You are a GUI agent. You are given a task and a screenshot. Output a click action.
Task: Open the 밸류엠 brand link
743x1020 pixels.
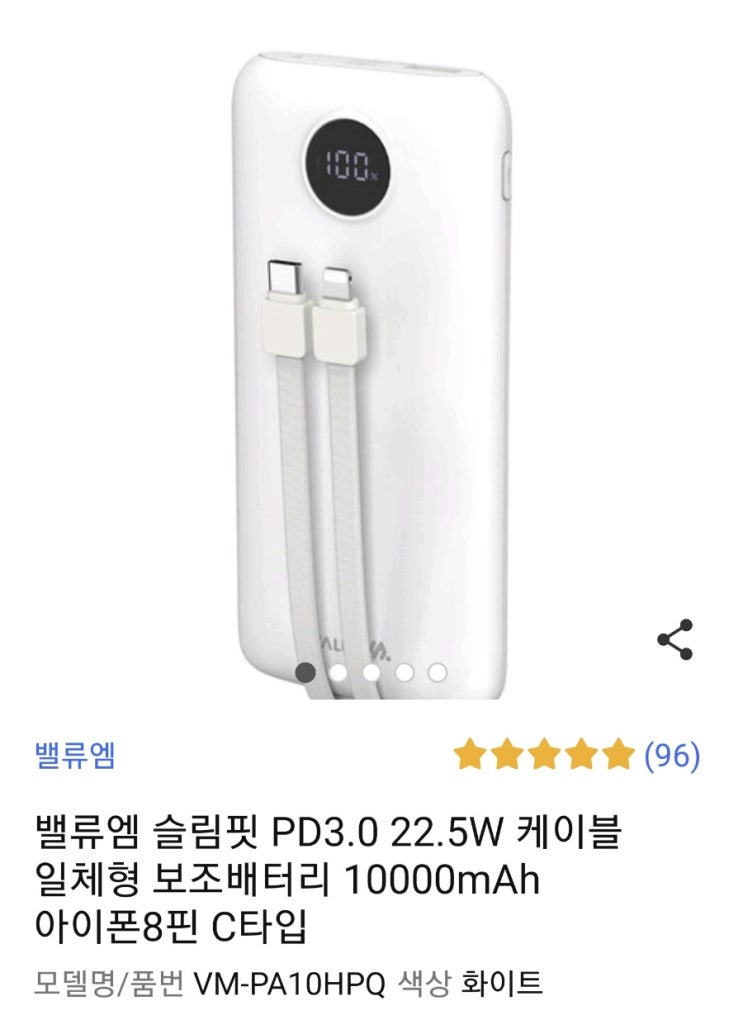[75, 755]
